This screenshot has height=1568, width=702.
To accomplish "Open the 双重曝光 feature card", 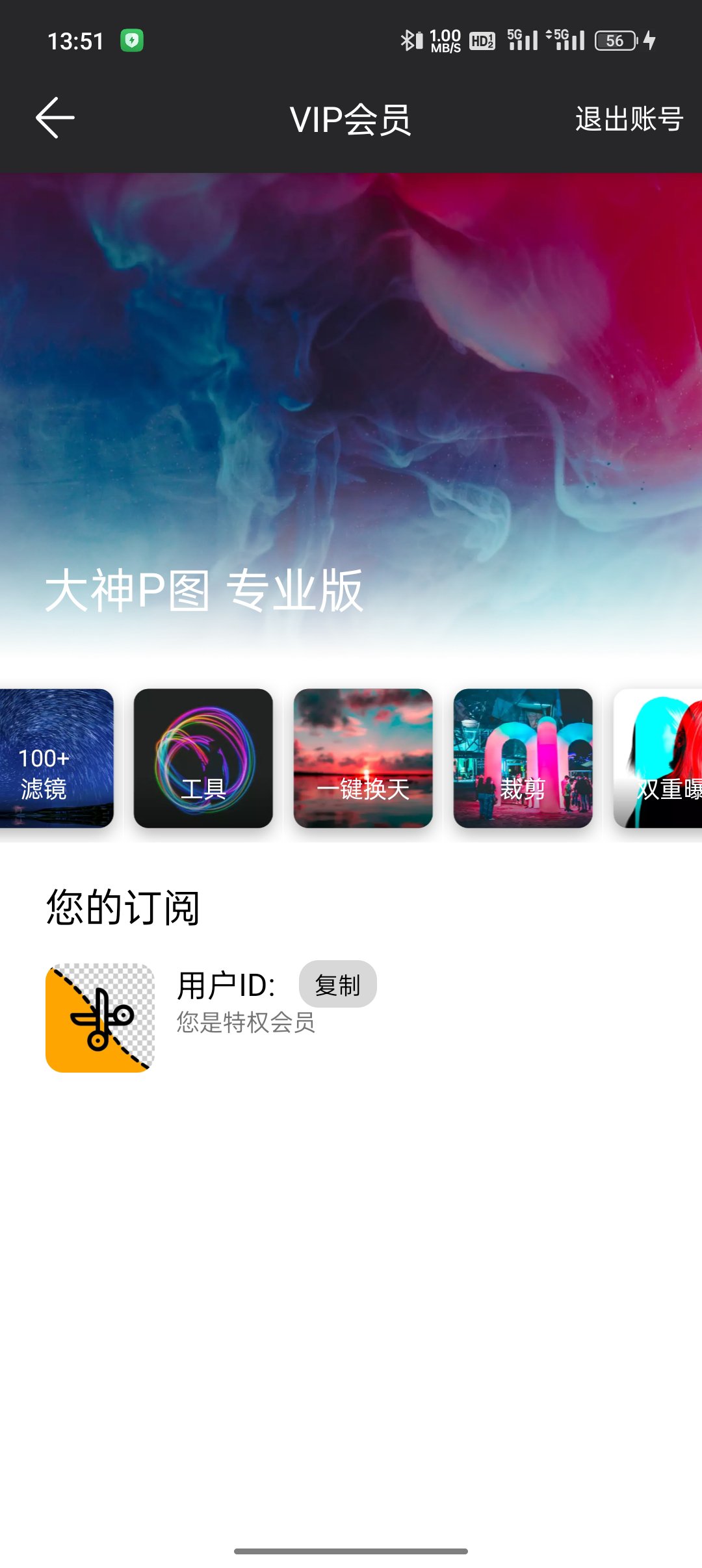I will (x=658, y=758).
